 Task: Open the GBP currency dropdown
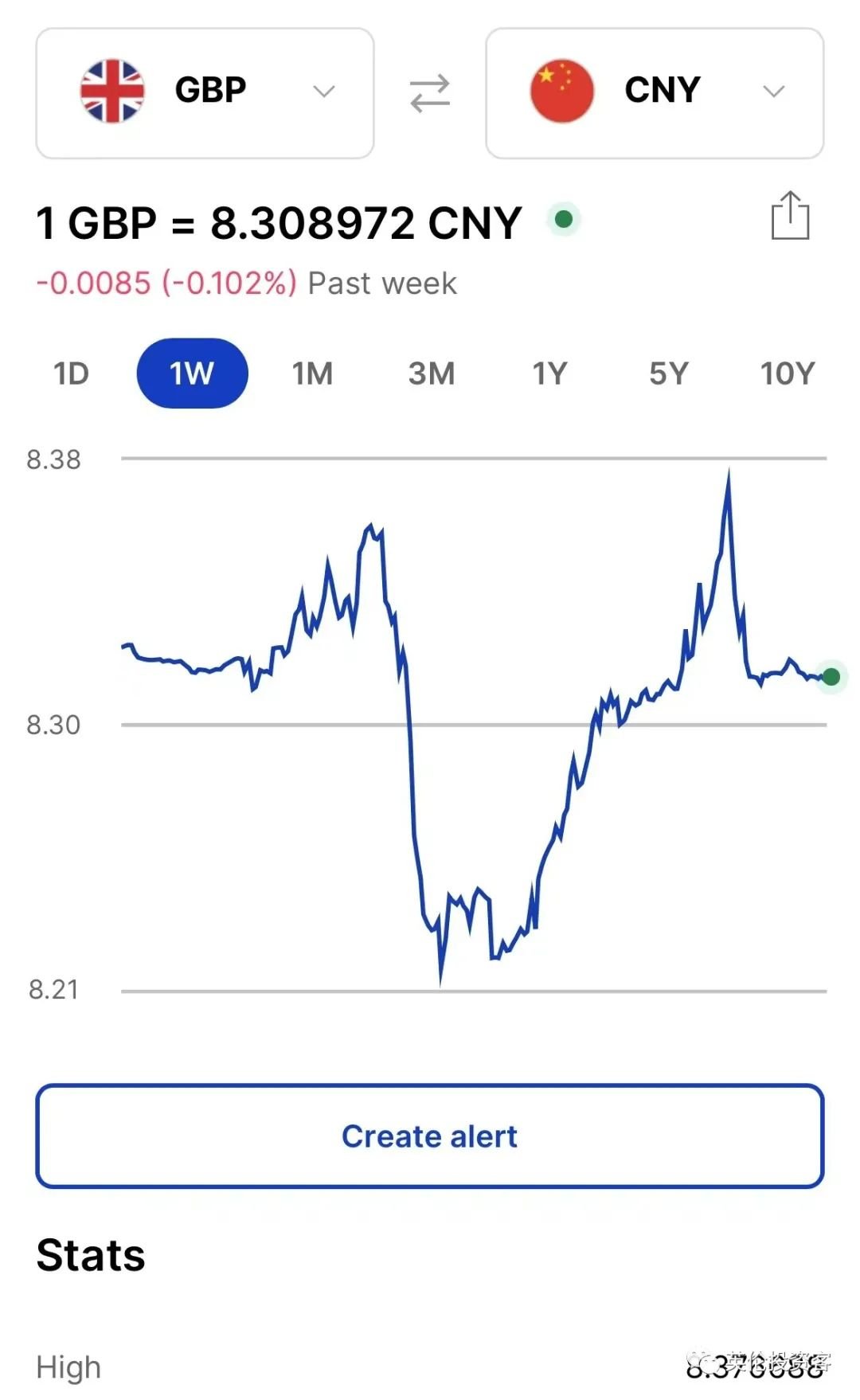(205, 92)
